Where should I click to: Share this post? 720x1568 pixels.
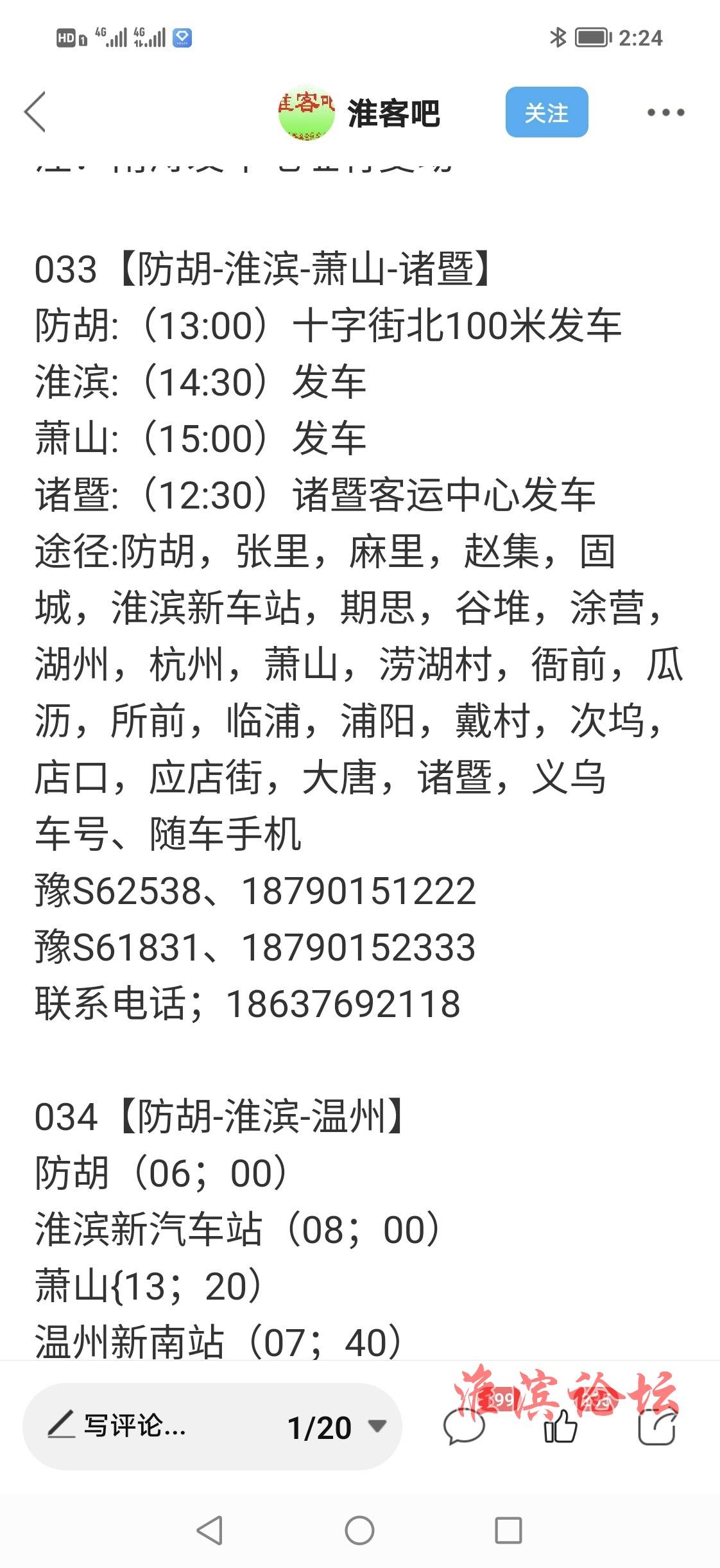656,1427
